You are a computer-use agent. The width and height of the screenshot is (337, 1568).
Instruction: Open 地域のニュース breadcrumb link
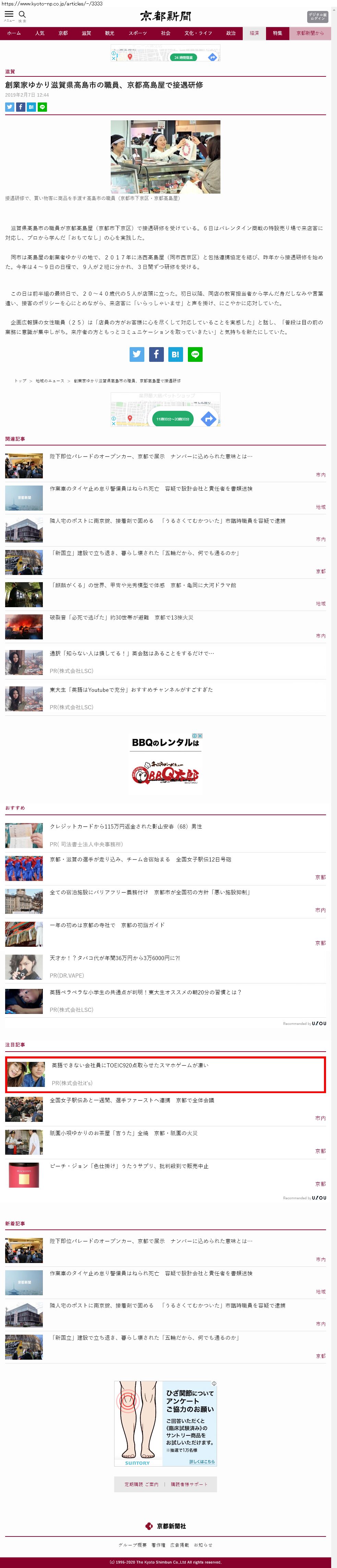click(49, 381)
